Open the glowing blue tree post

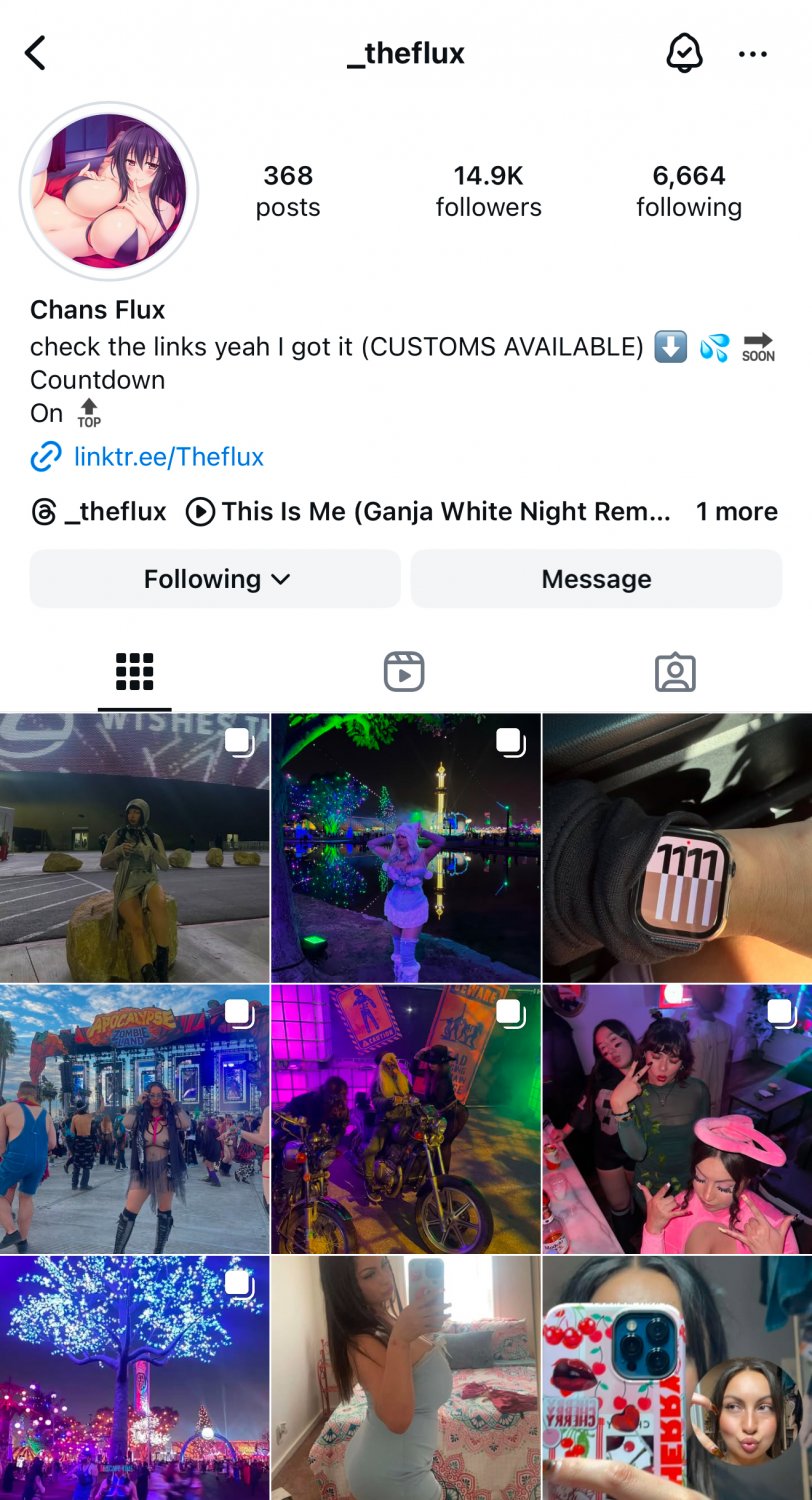(134, 1380)
